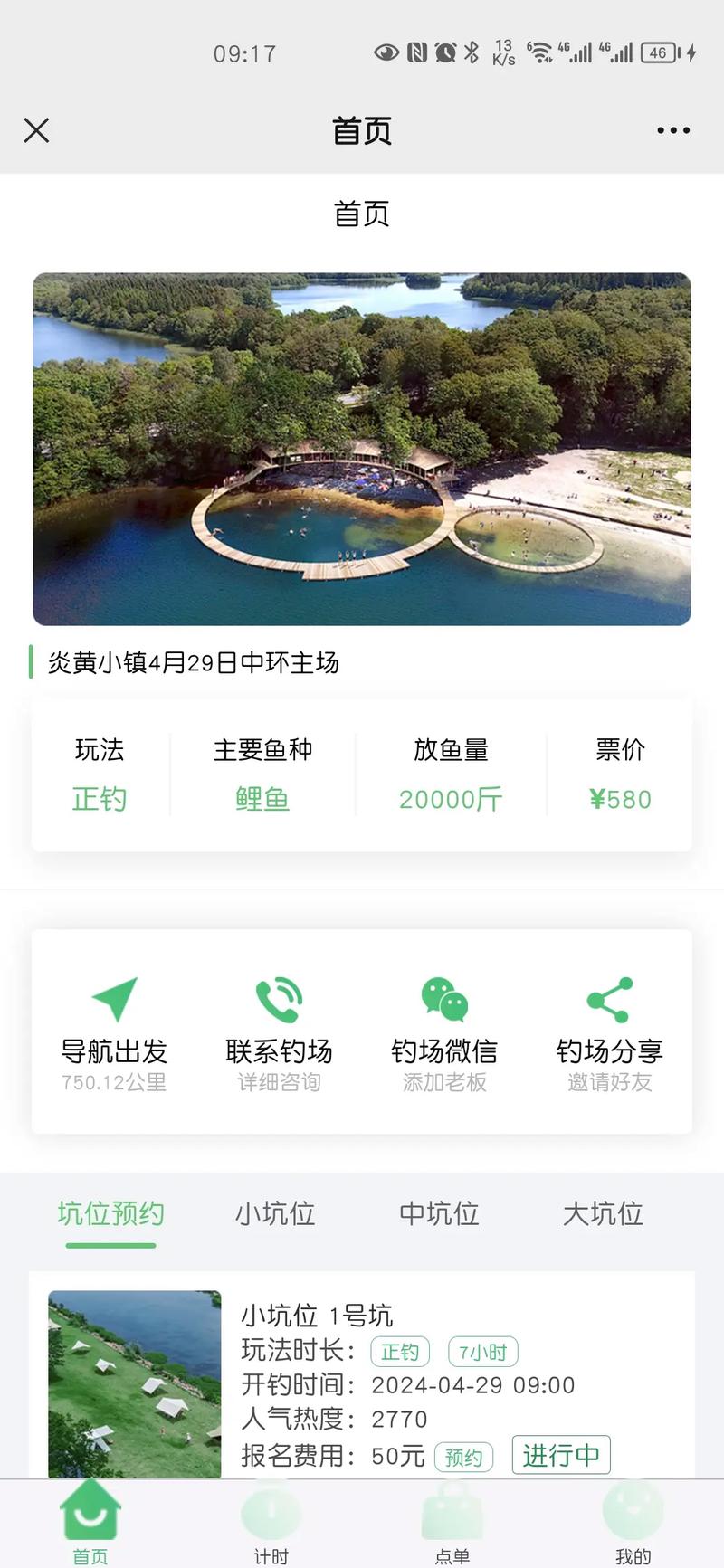Image resolution: width=724 pixels, height=1568 pixels.
Task: Open the 我的 bottom tab
Action: click(x=633, y=1525)
